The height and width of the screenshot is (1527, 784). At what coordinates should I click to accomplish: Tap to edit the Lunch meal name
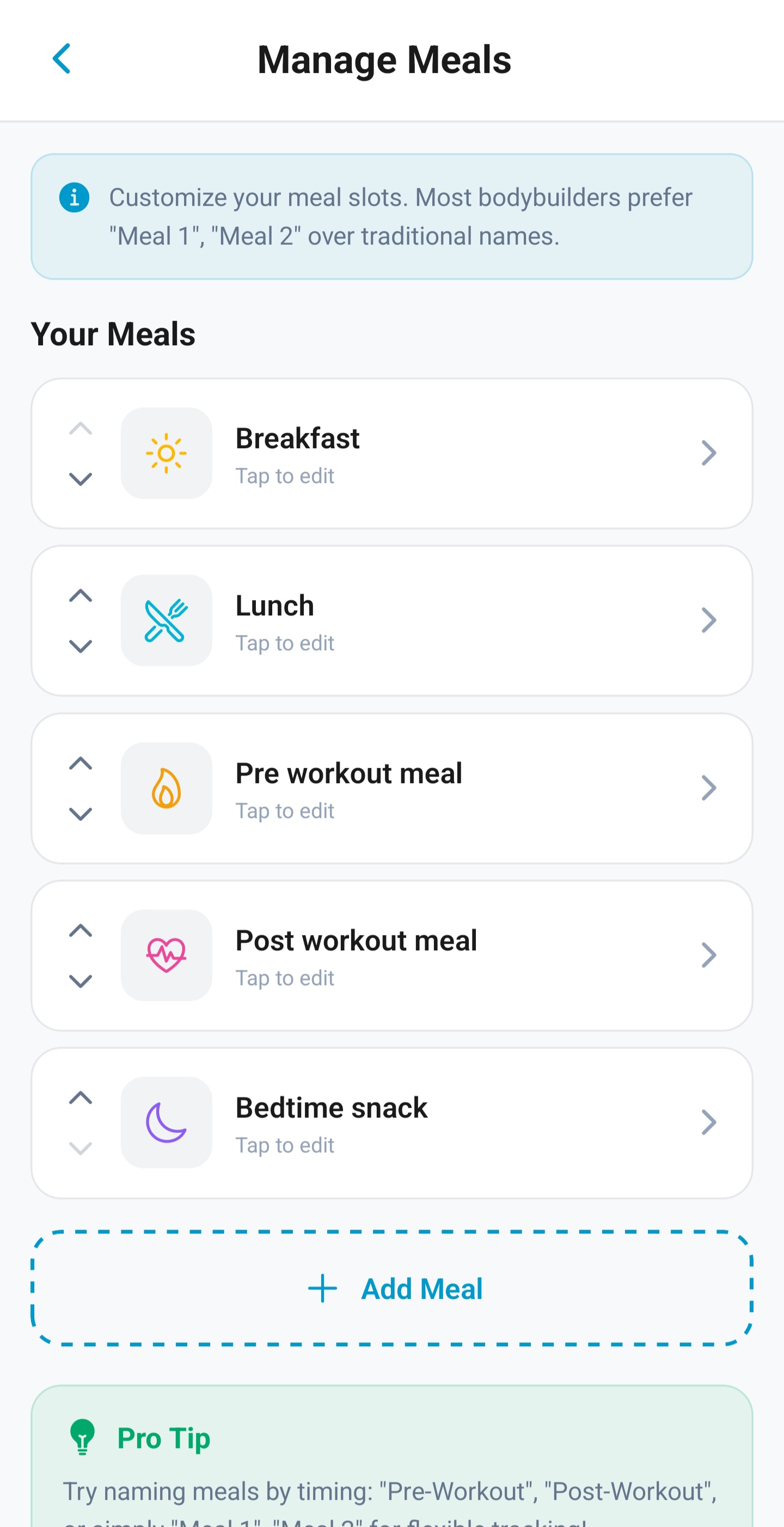coord(285,643)
